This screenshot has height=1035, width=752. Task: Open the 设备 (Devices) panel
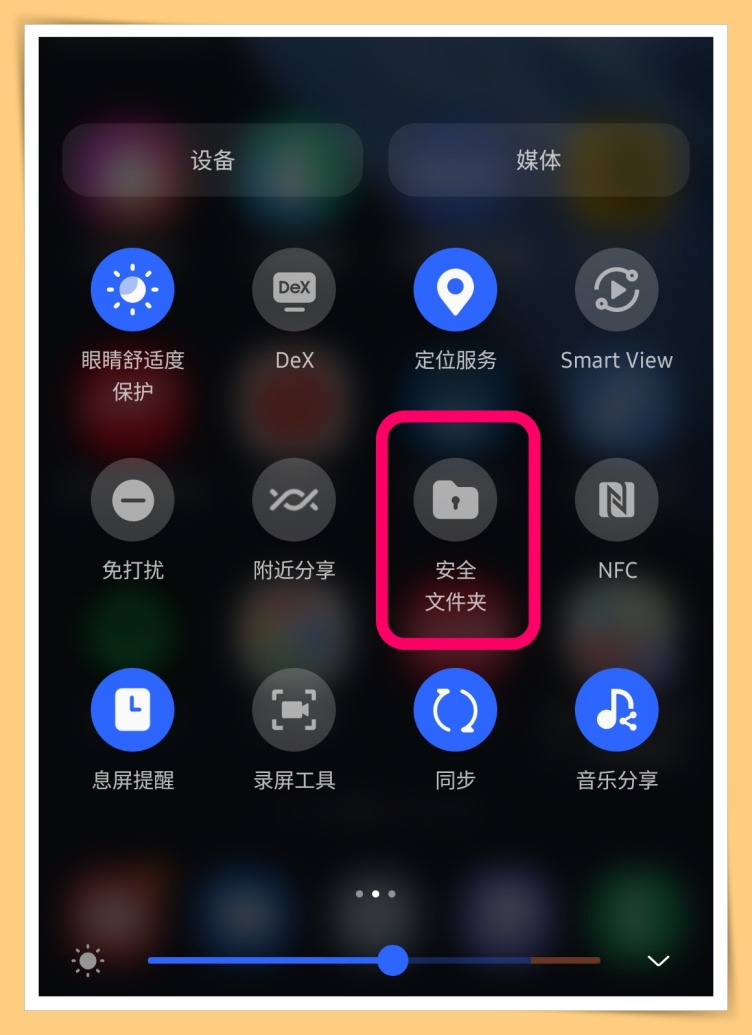tap(212, 160)
